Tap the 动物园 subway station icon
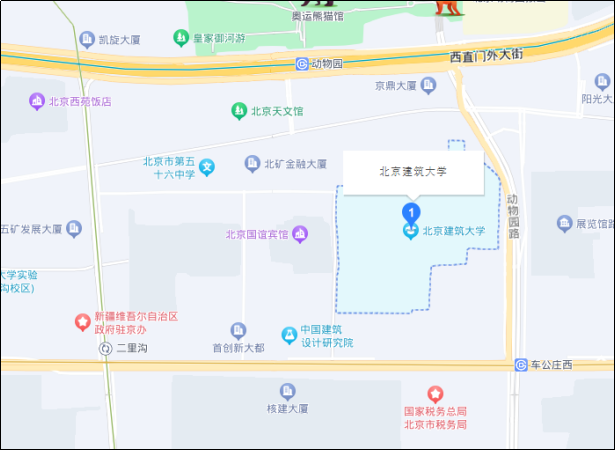 (302, 64)
